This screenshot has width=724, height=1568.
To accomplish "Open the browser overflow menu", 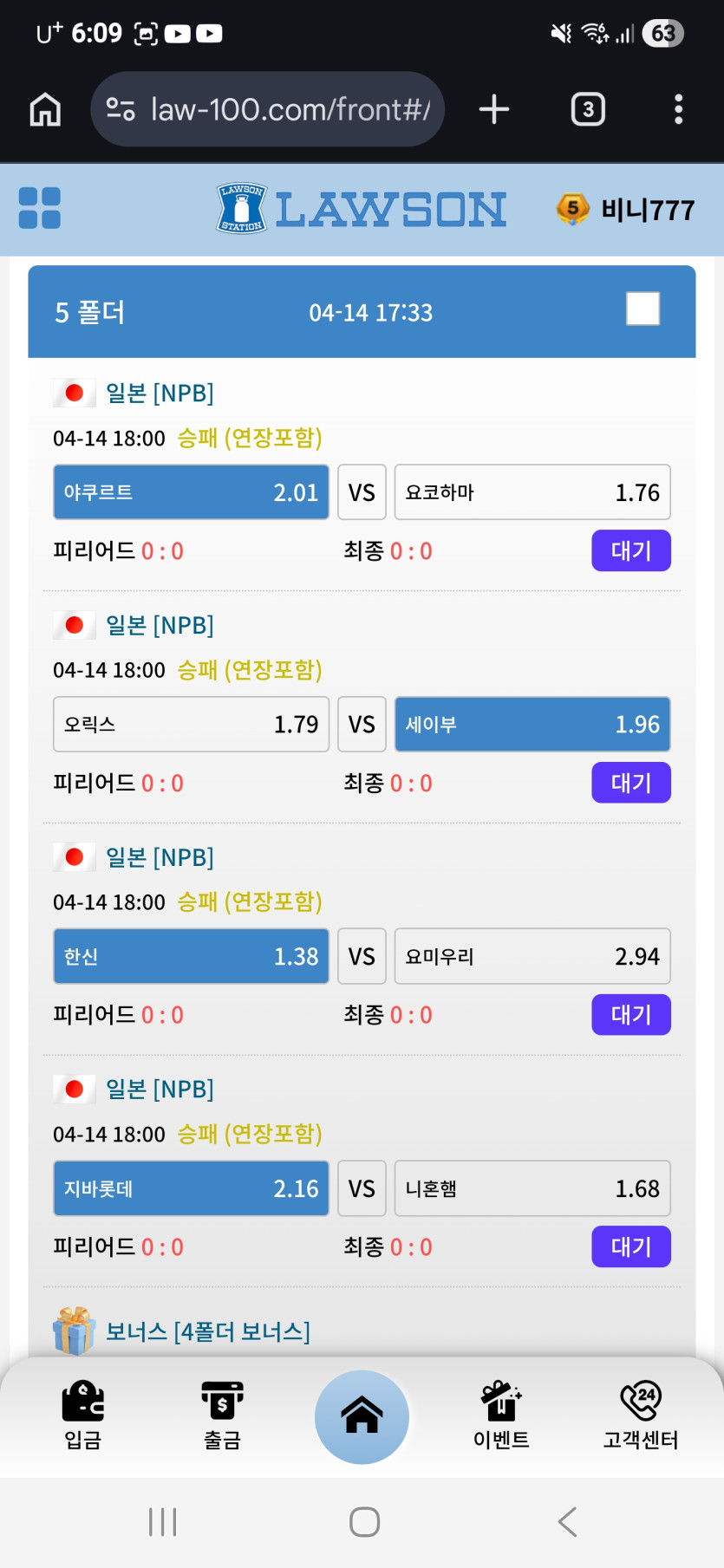I will [x=678, y=109].
